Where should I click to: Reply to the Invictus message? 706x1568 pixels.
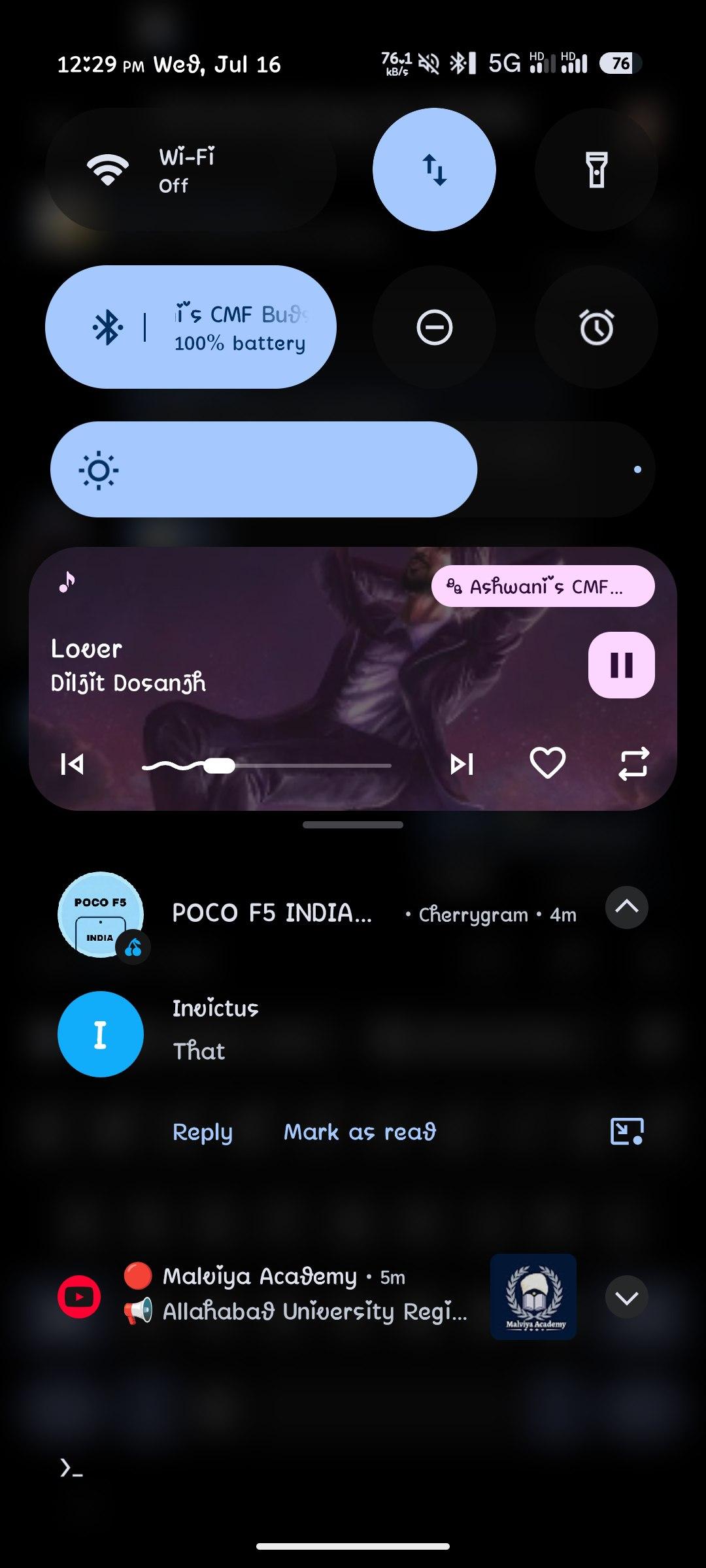pyautogui.click(x=203, y=1132)
